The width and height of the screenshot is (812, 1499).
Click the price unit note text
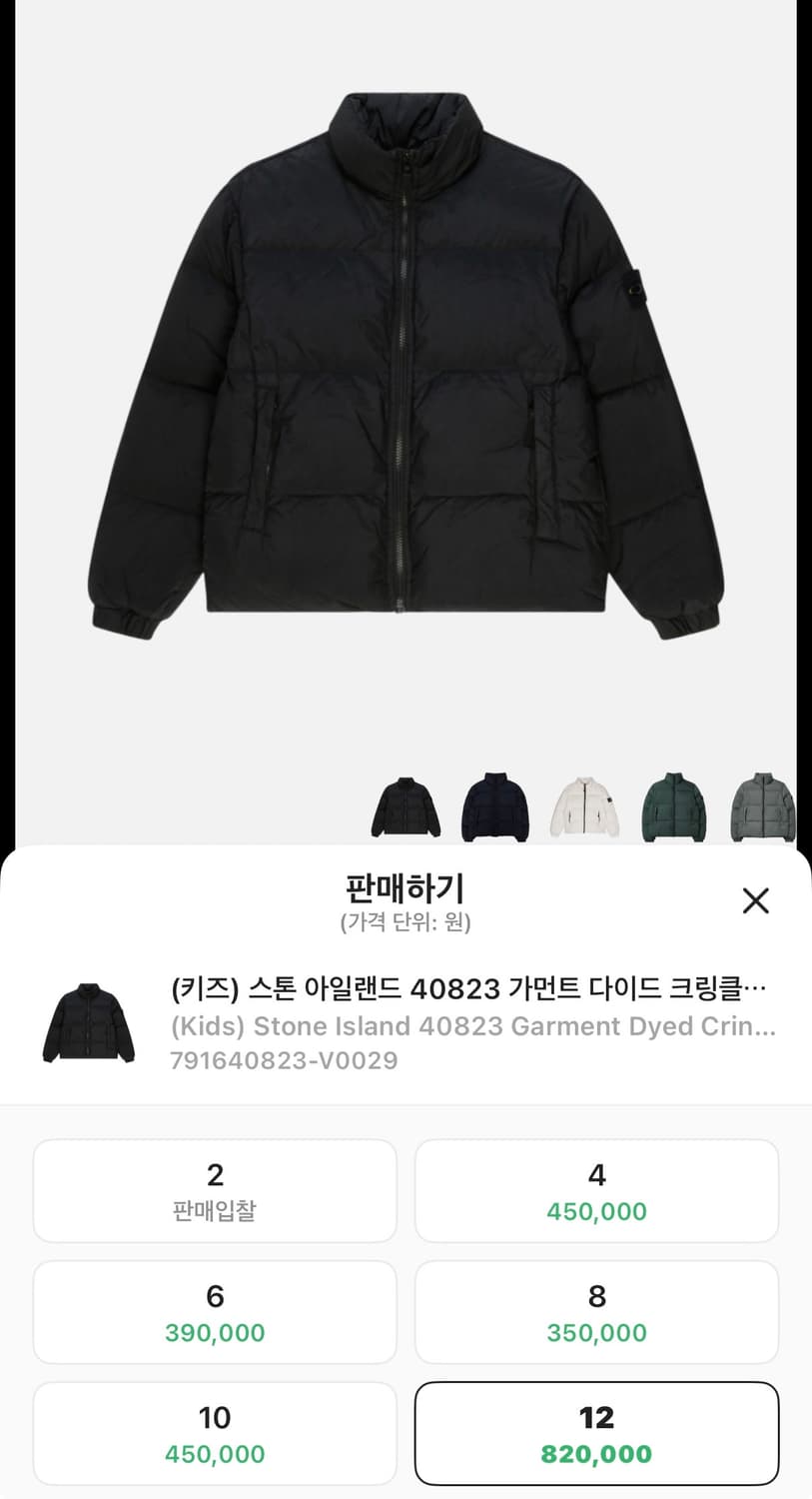406,924
